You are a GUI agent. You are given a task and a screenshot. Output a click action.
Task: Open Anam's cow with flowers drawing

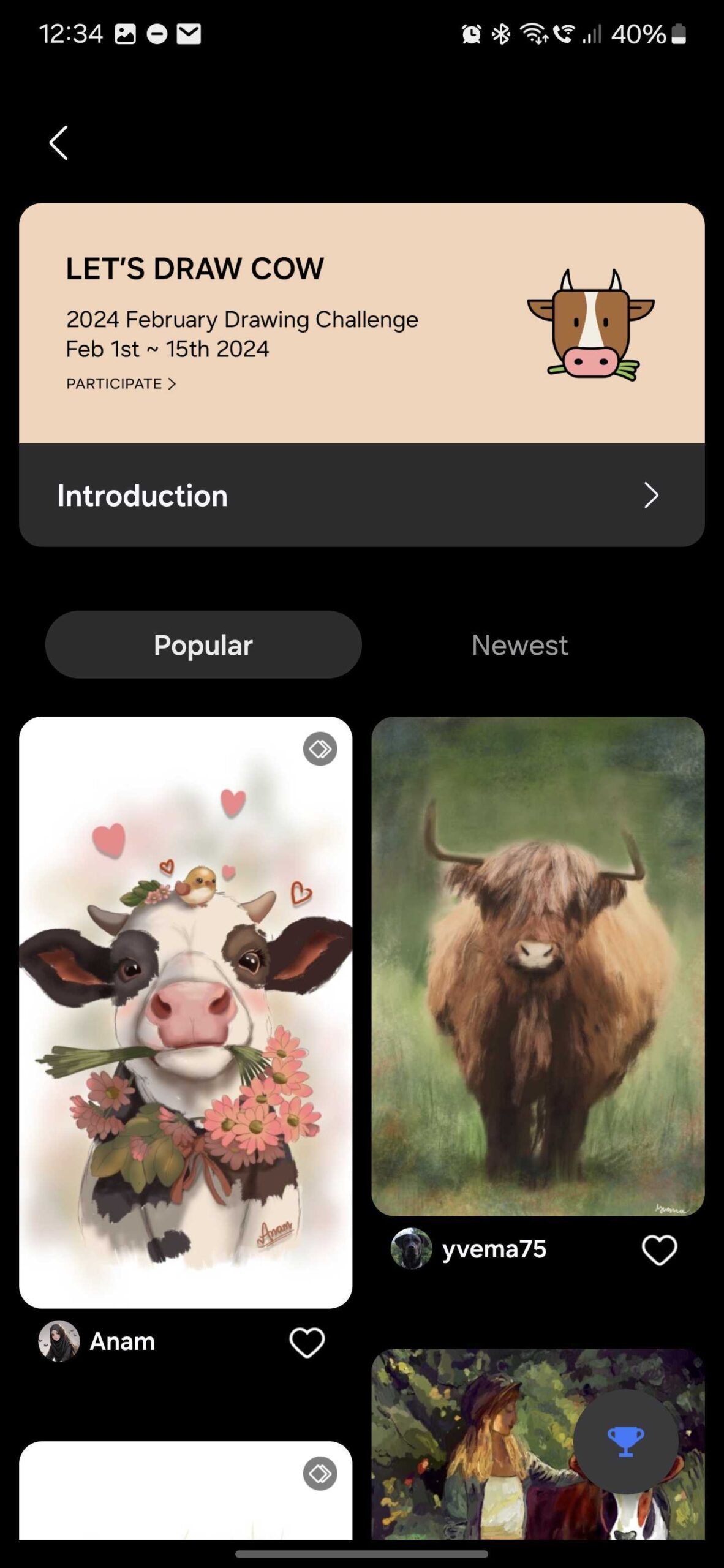pos(186,1011)
